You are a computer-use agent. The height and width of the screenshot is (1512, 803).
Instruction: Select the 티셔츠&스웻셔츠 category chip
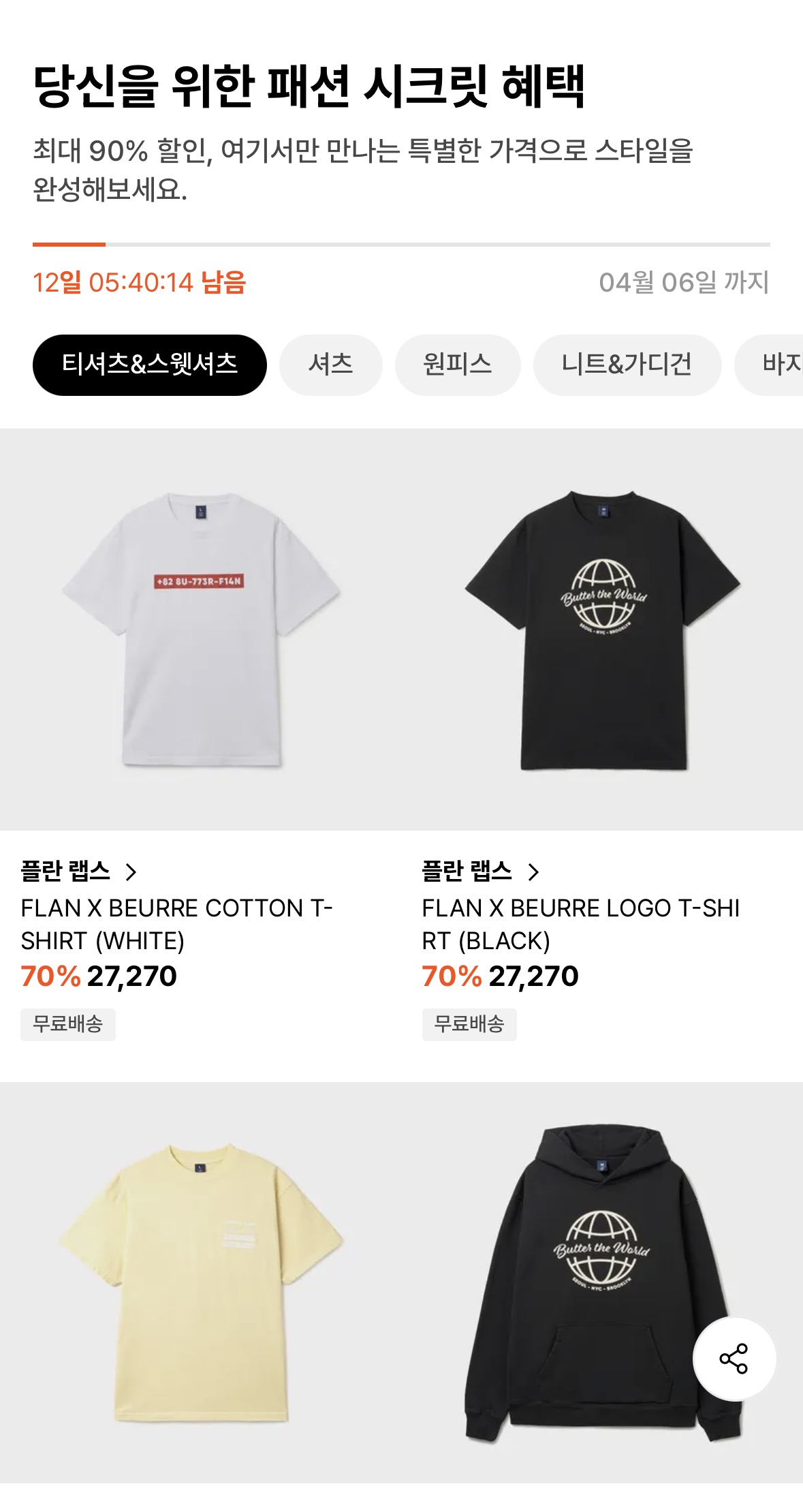[x=149, y=365]
